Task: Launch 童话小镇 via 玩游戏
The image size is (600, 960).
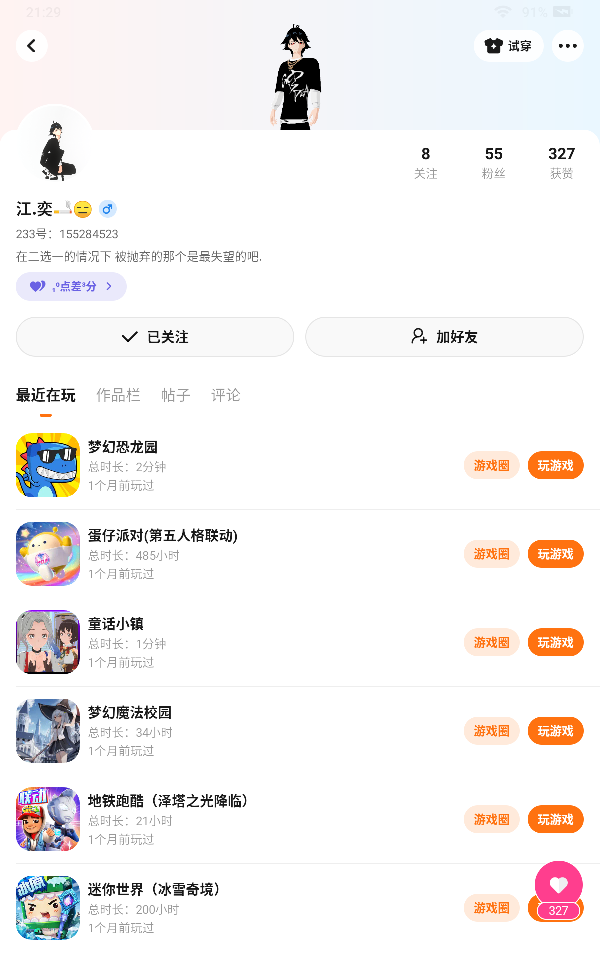Action: click(555, 642)
